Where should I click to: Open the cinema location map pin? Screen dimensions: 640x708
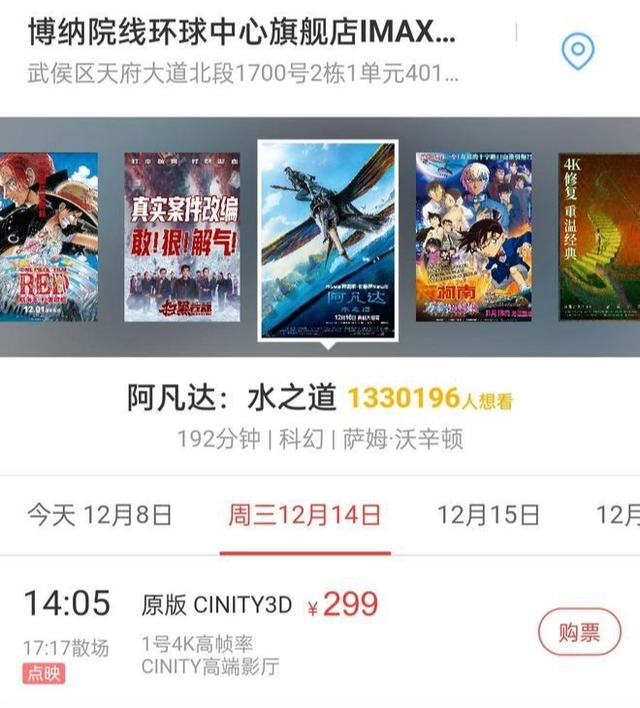pyautogui.click(x=577, y=51)
